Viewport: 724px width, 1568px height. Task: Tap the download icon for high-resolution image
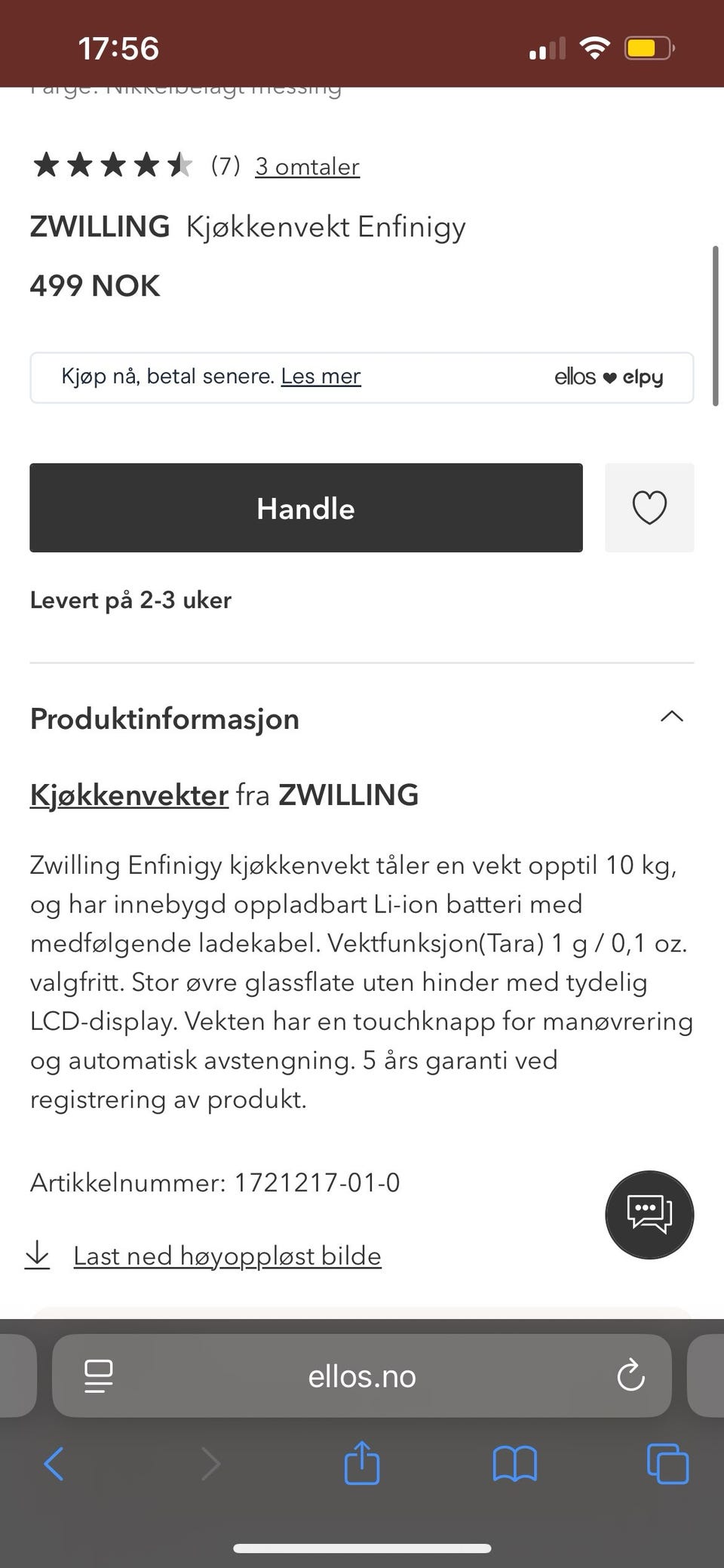point(38,1255)
